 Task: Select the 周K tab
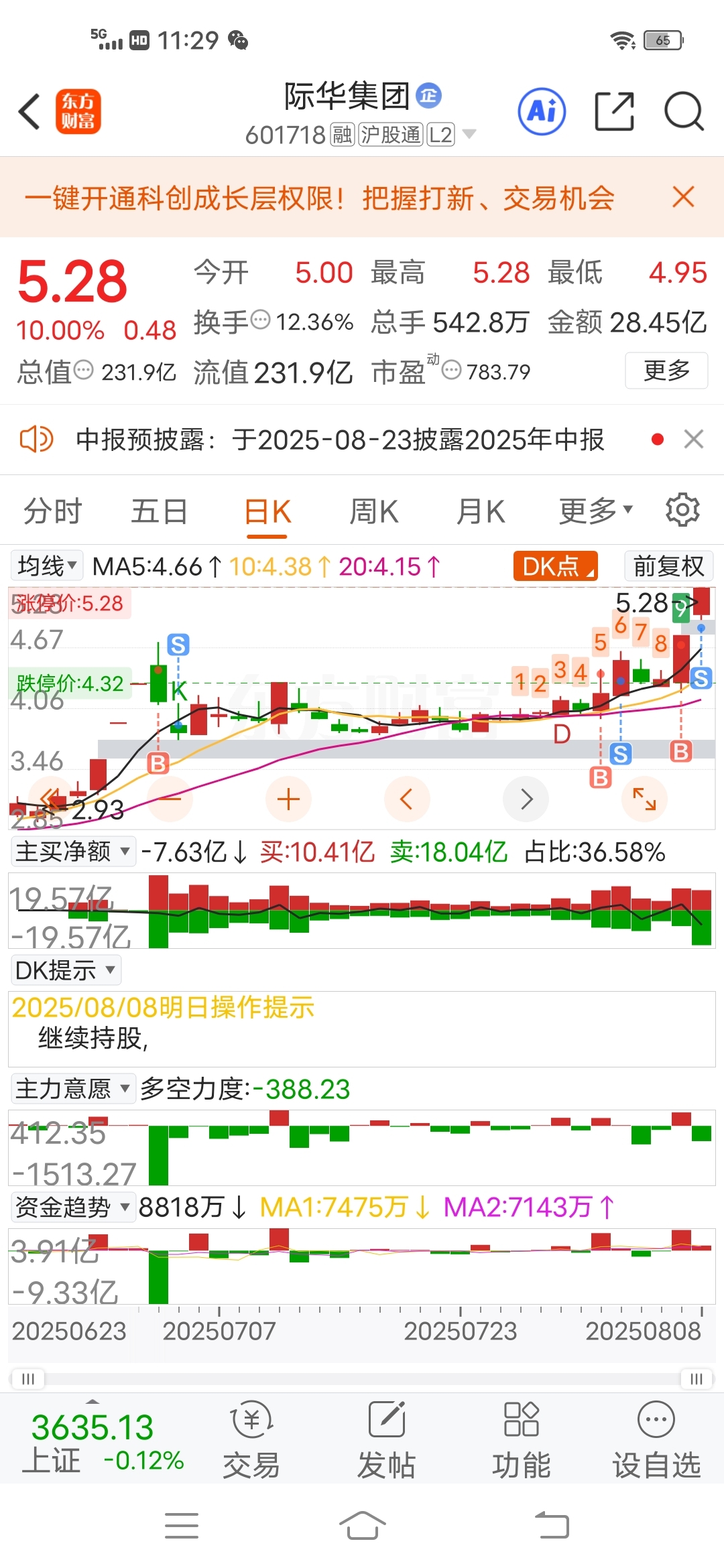(373, 512)
